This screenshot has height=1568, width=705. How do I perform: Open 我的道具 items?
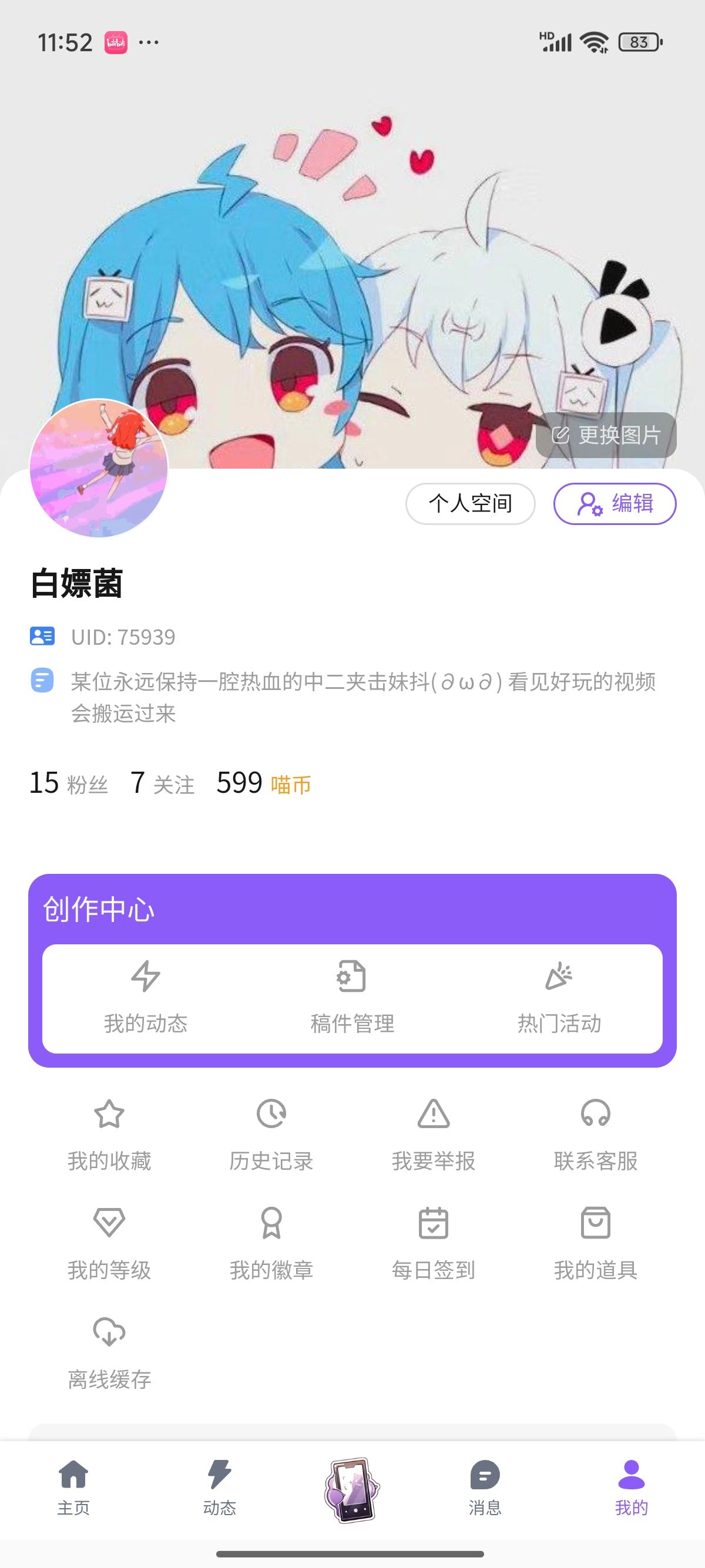pyautogui.click(x=595, y=1245)
